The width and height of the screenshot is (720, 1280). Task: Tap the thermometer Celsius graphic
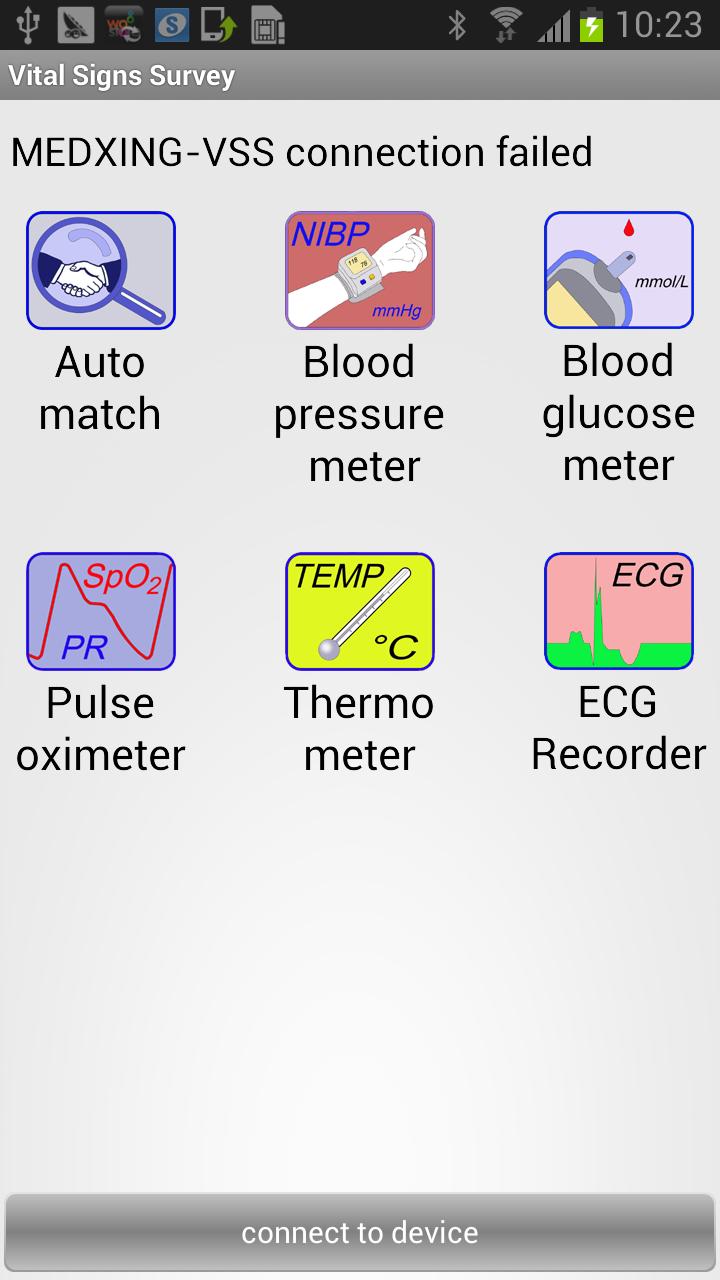click(x=359, y=611)
